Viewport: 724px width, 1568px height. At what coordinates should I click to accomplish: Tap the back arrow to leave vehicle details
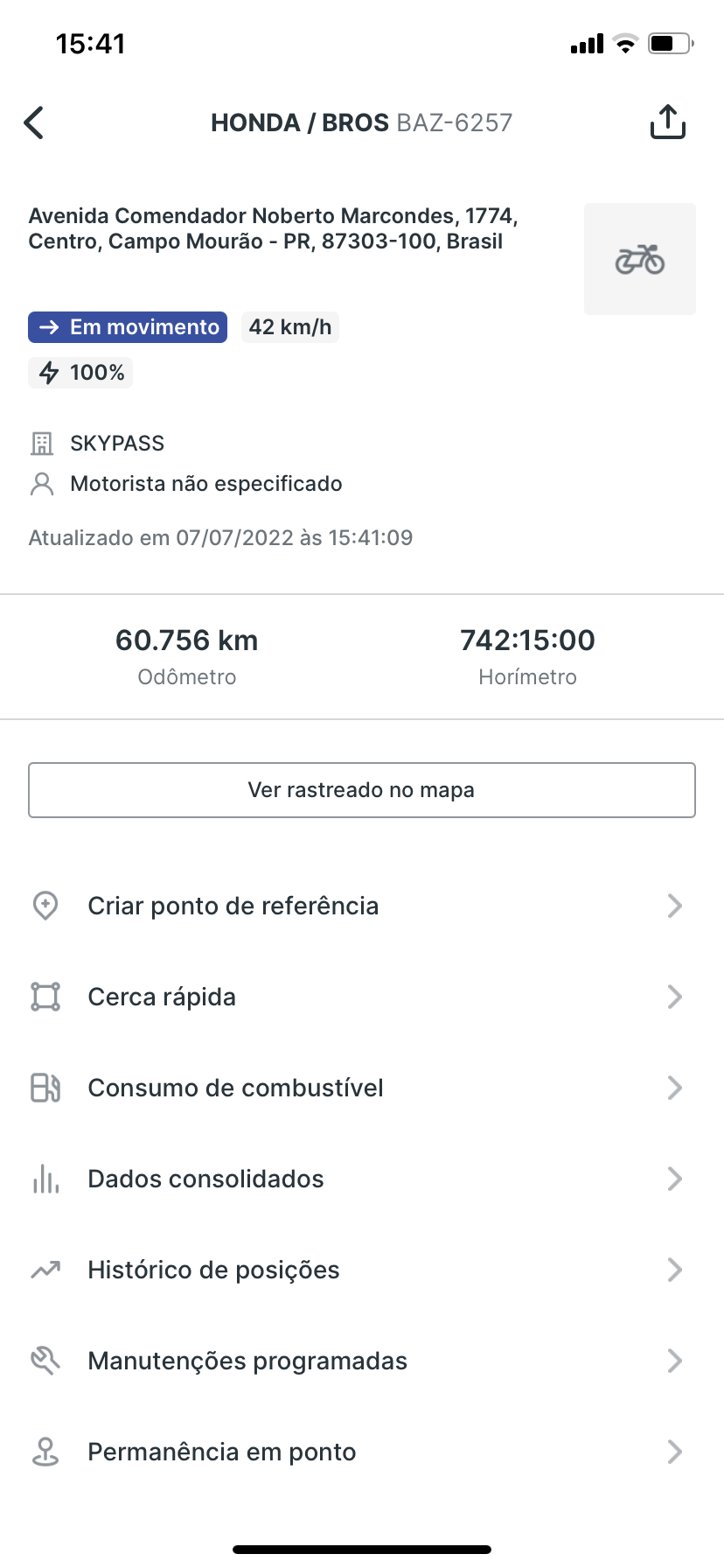point(33,122)
